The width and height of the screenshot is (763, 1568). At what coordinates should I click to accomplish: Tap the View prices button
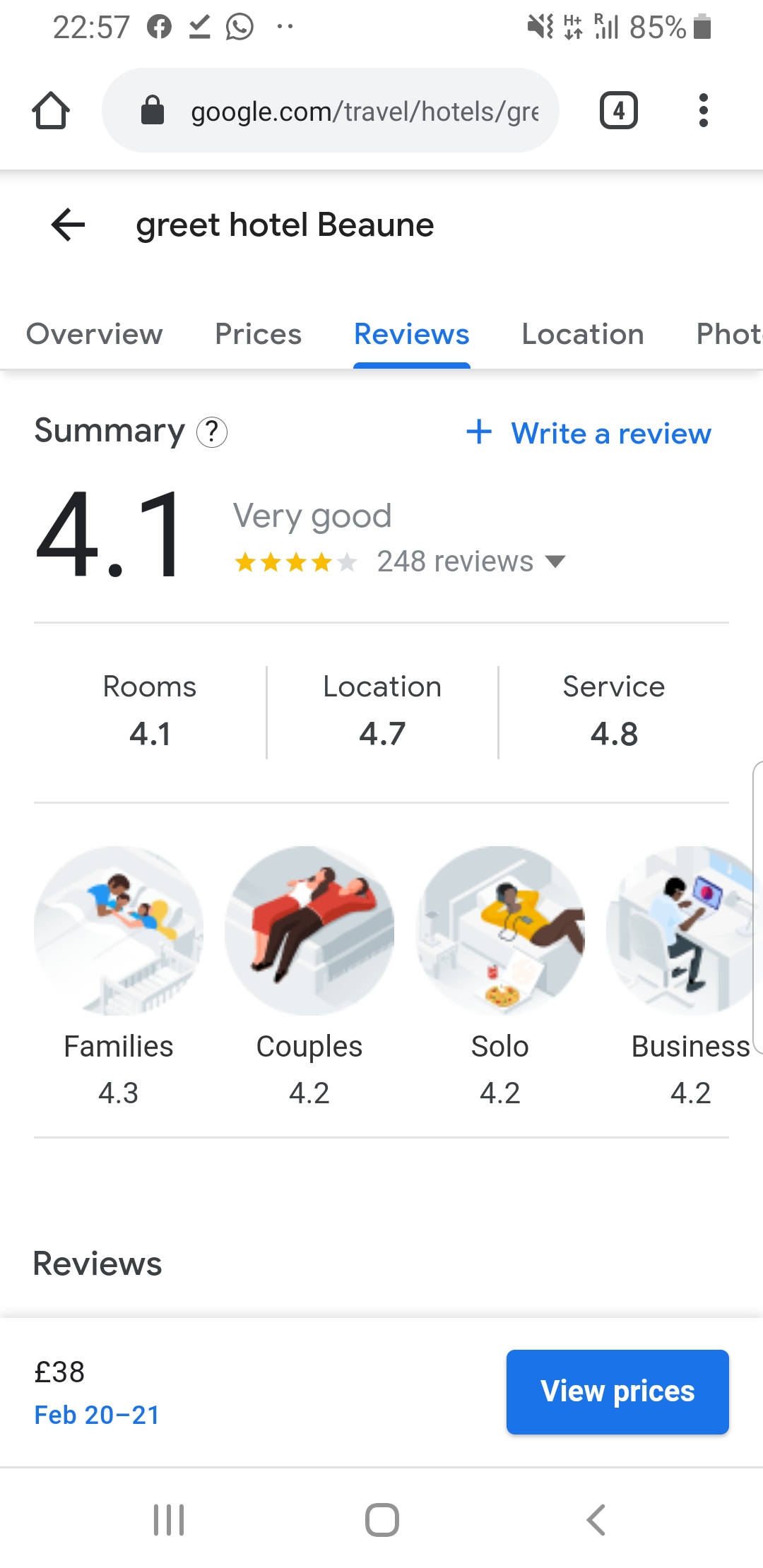coord(617,1391)
